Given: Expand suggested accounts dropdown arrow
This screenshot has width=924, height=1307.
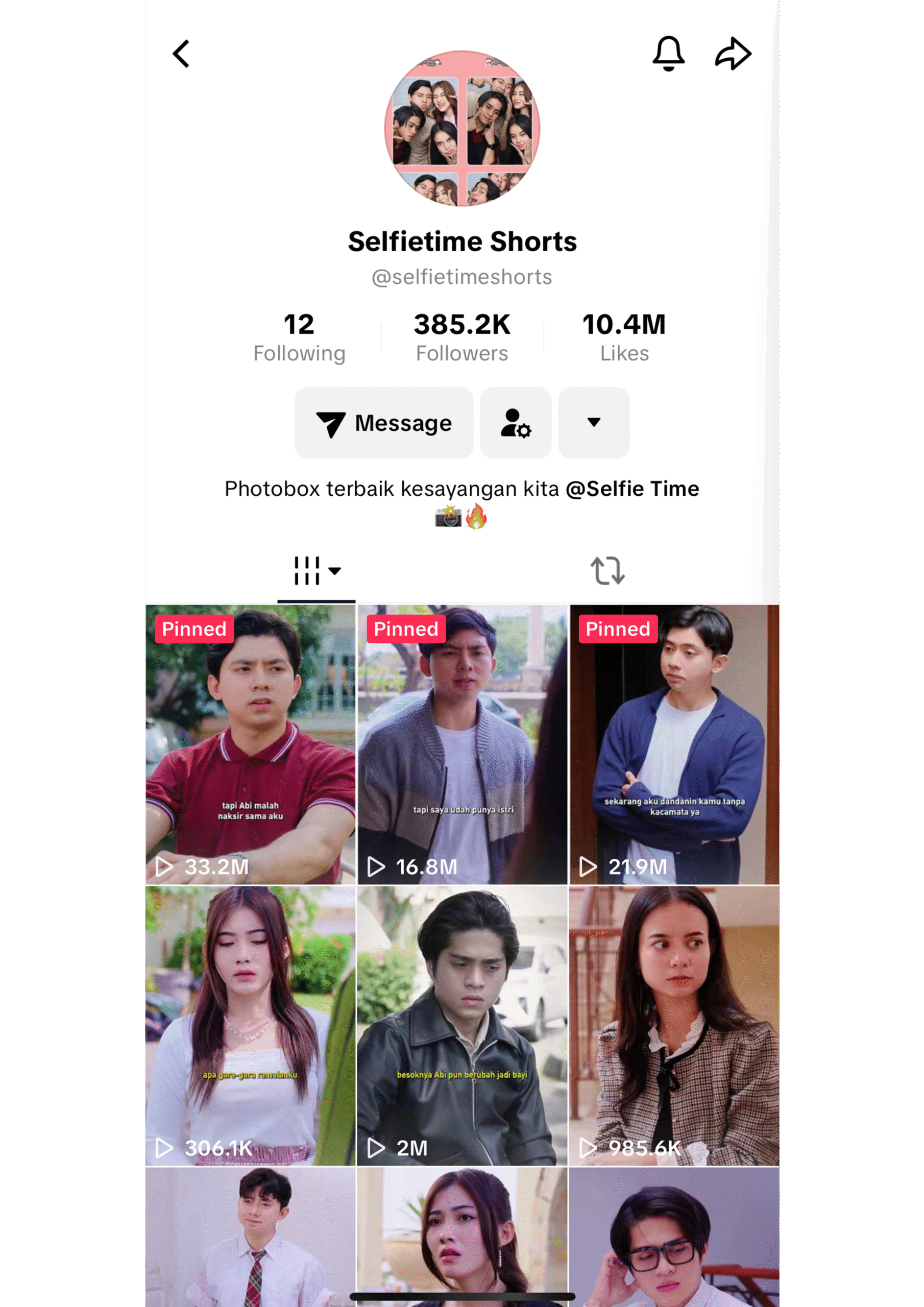Looking at the screenshot, I should (x=593, y=423).
